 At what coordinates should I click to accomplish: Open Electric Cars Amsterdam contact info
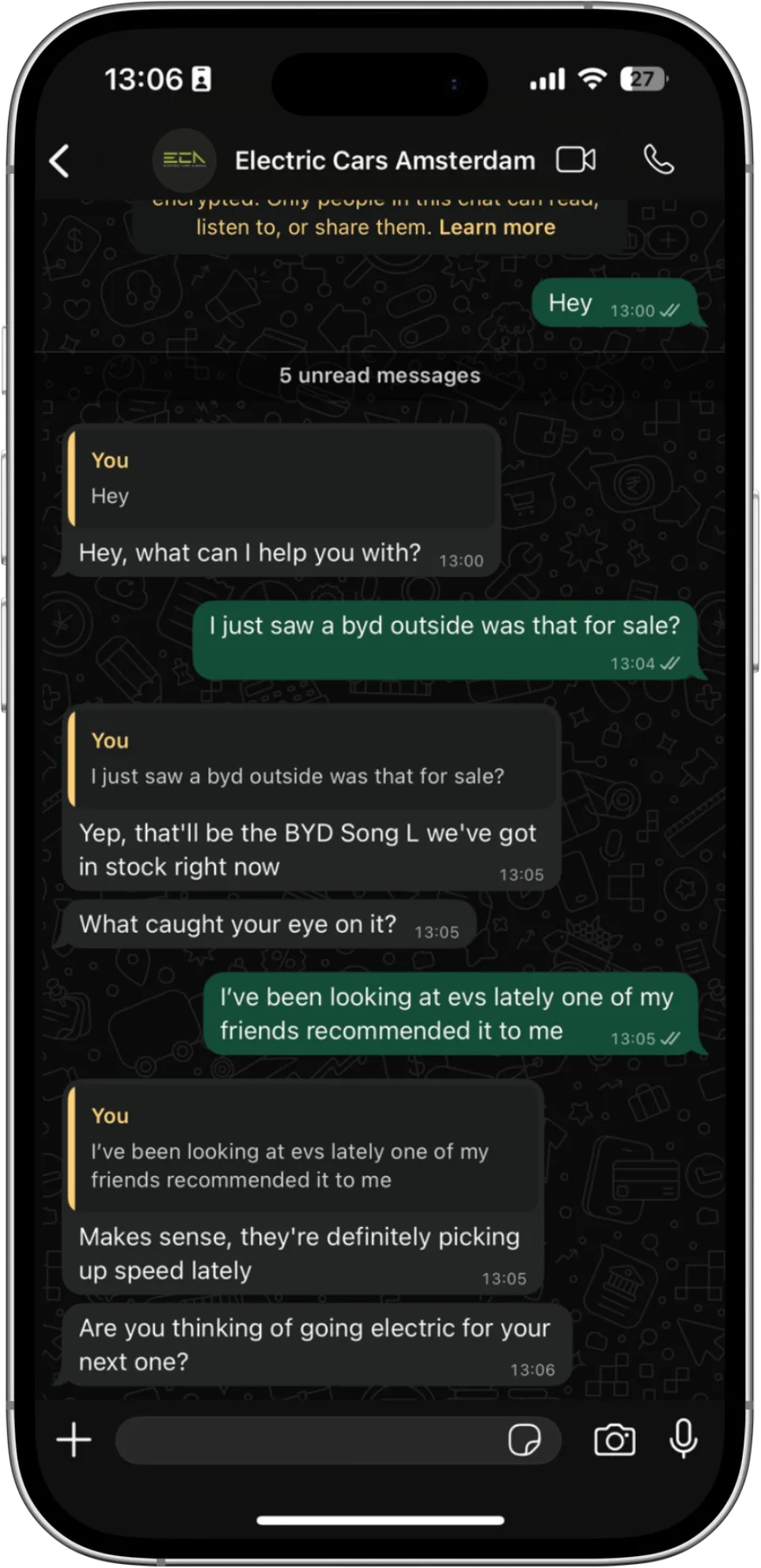[x=384, y=161]
